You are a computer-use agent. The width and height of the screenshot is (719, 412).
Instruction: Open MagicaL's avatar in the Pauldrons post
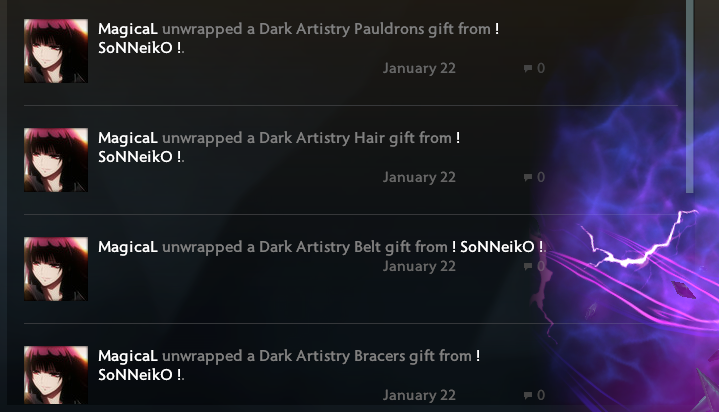(x=55, y=51)
